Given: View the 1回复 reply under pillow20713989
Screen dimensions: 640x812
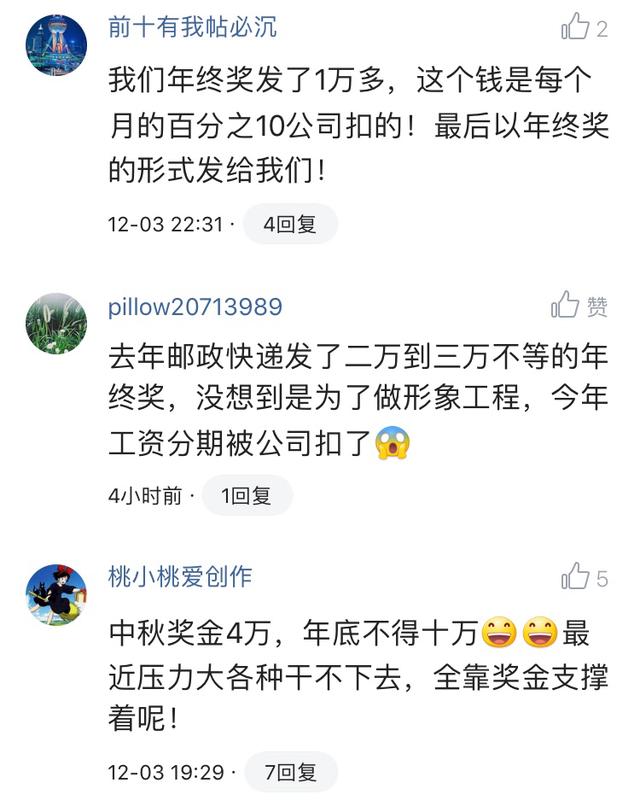Looking at the screenshot, I should coord(247,495).
